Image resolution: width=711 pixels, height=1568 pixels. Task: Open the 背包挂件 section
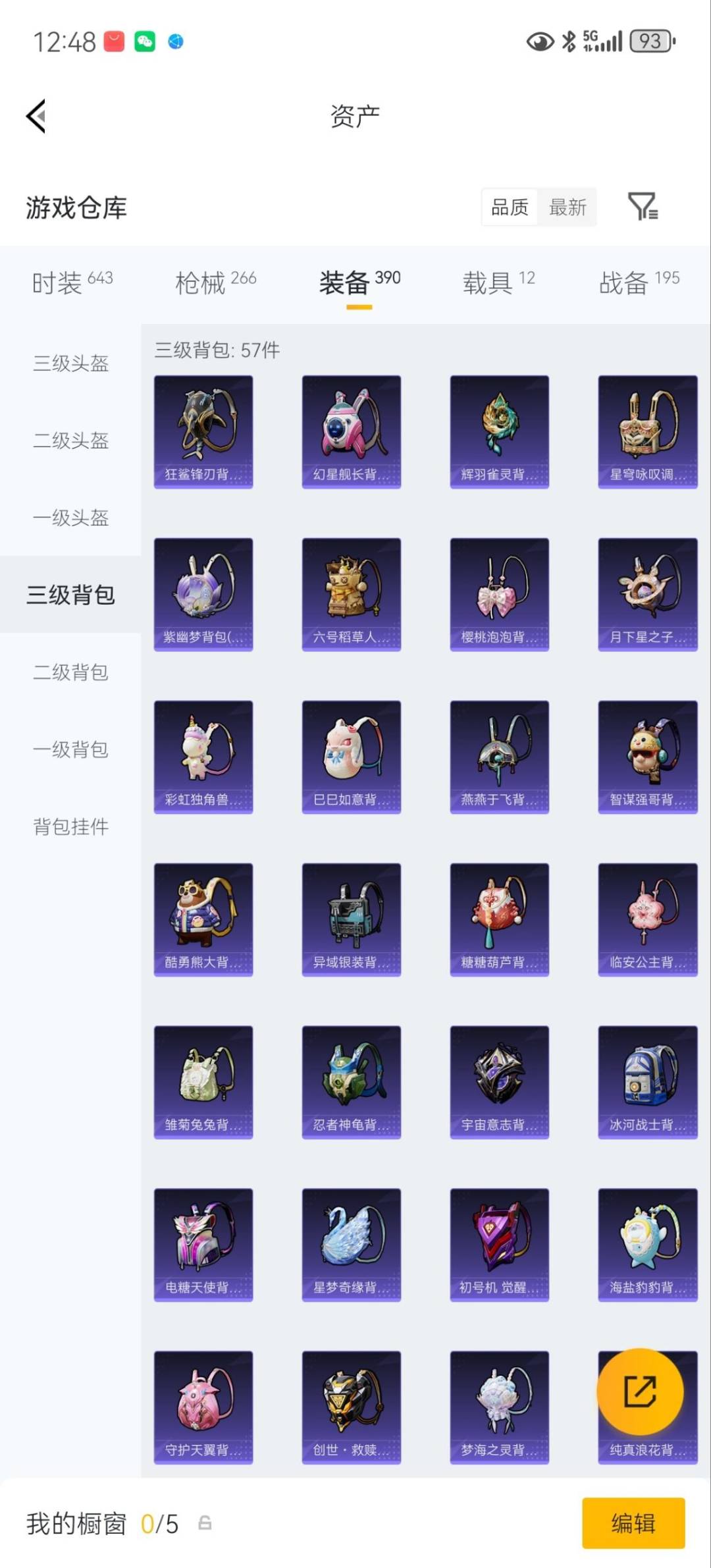[x=70, y=826]
